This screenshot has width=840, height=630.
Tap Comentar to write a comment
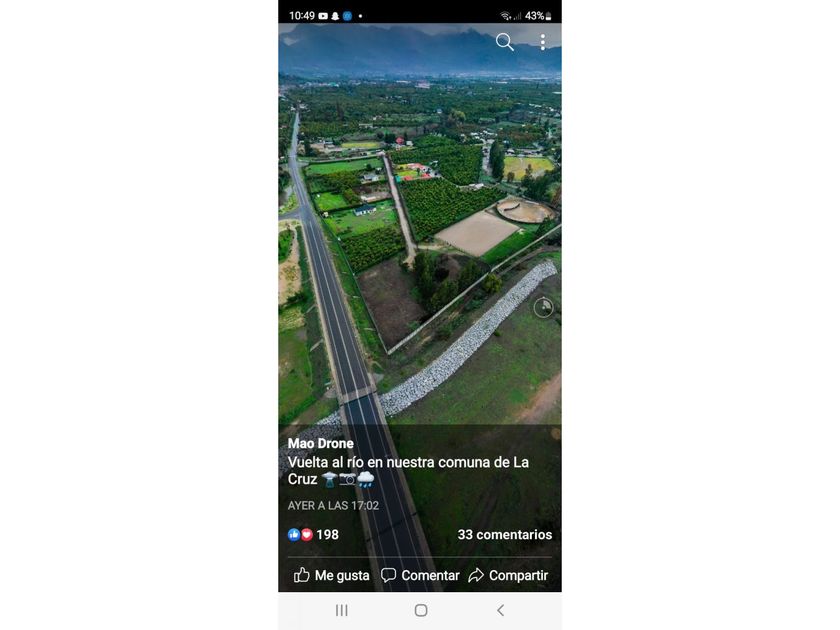click(420, 575)
